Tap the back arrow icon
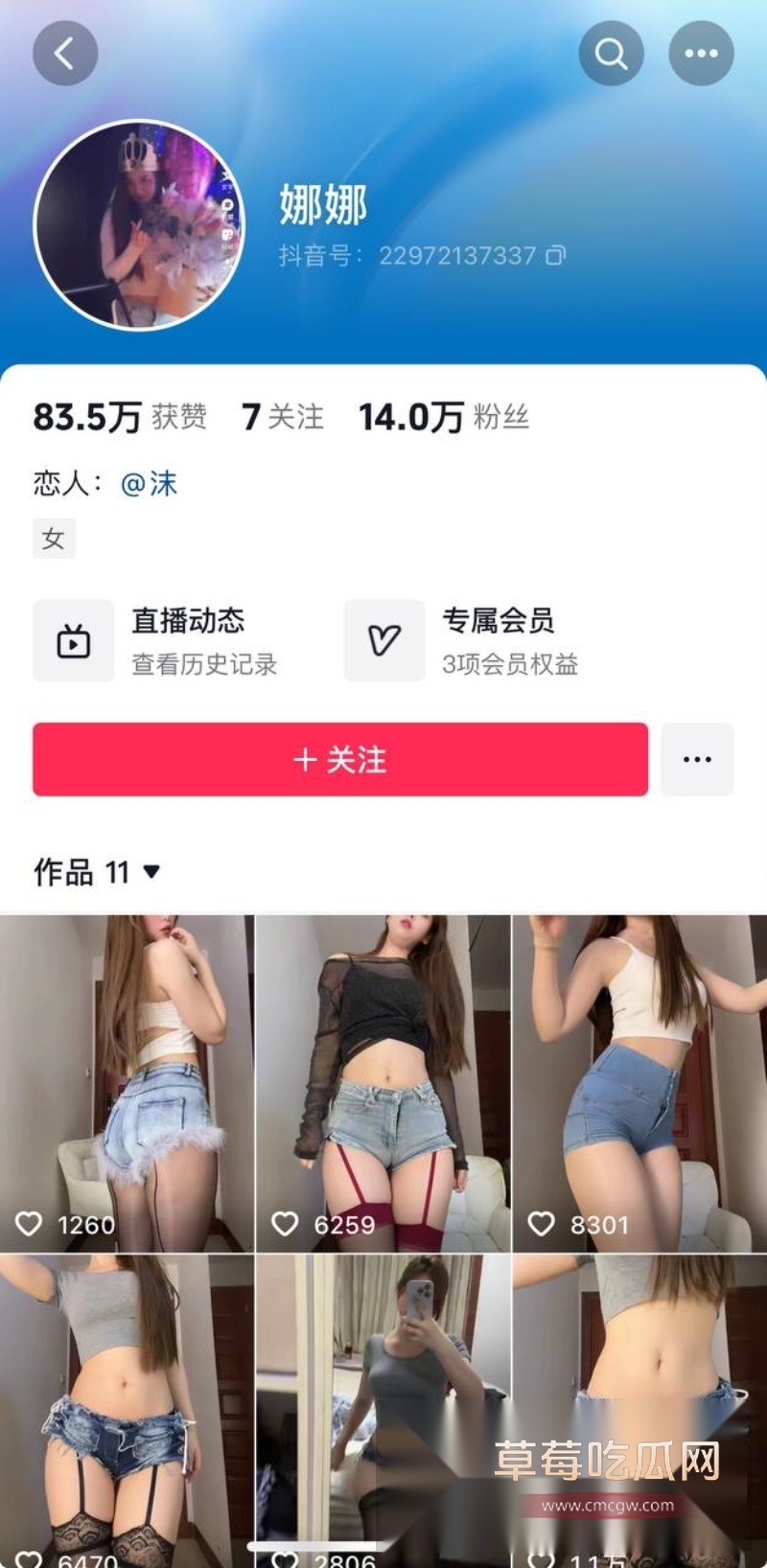 pos(64,54)
